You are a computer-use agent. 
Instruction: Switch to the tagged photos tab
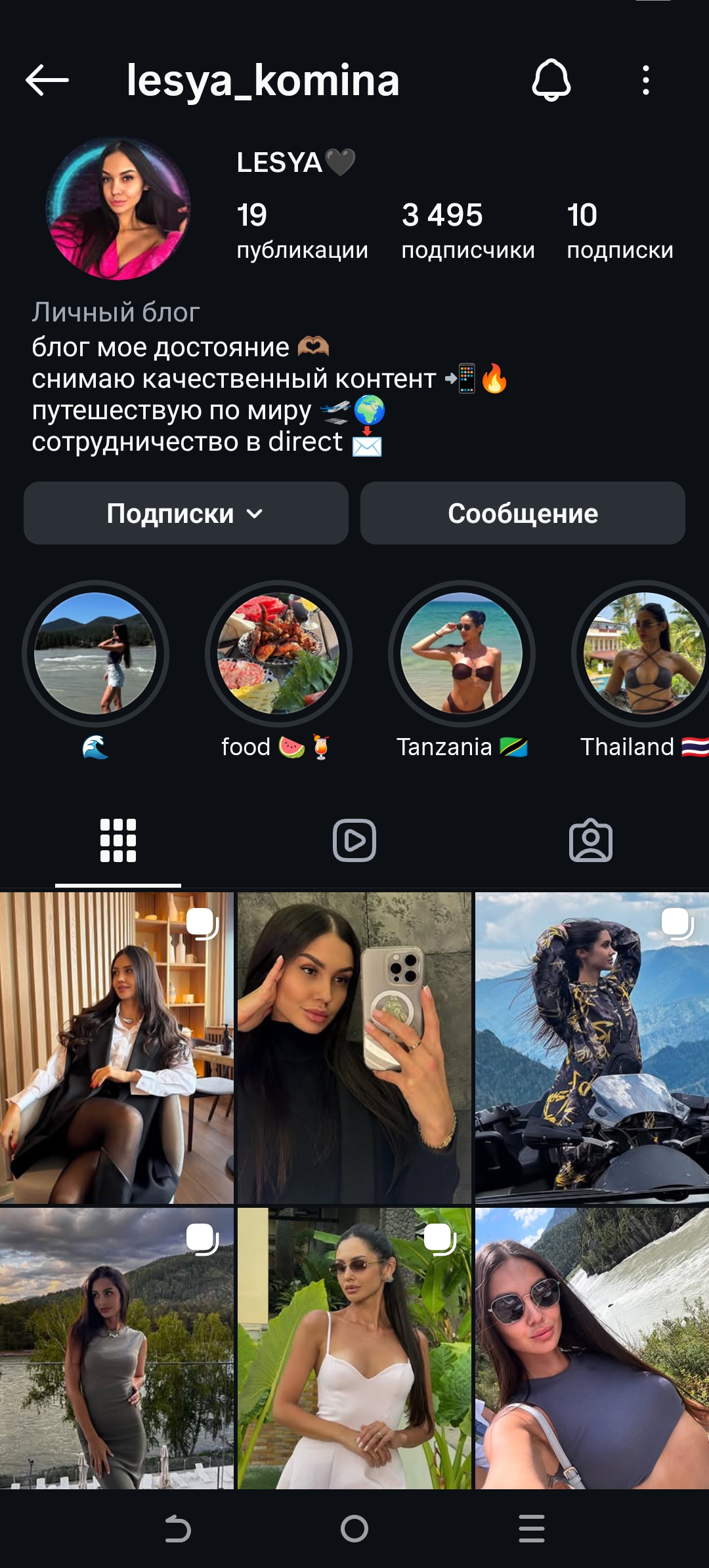[x=590, y=840]
